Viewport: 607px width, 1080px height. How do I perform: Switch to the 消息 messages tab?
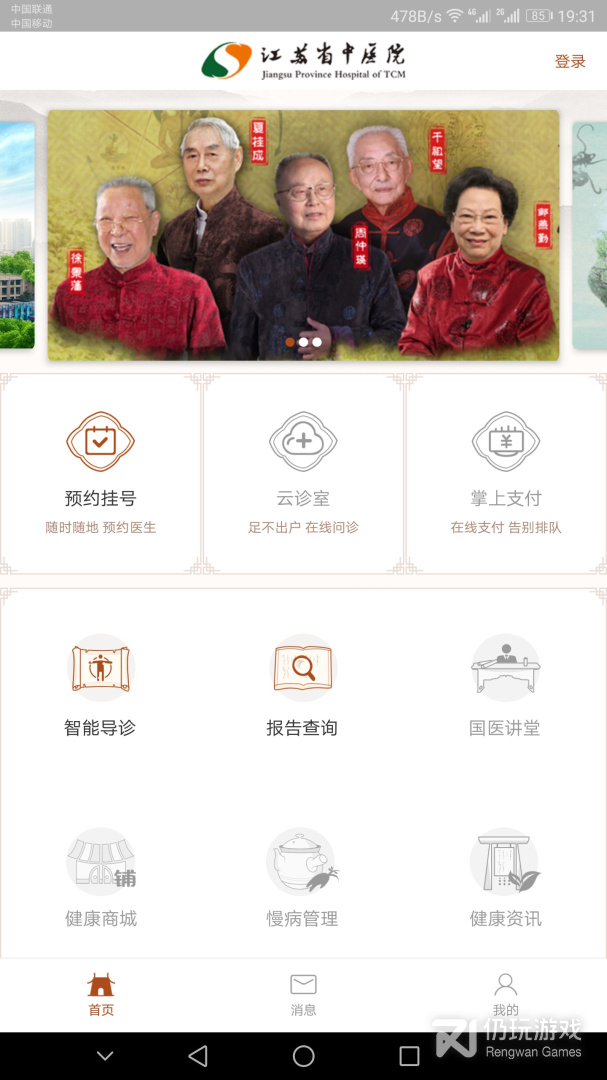pos(303,995)
